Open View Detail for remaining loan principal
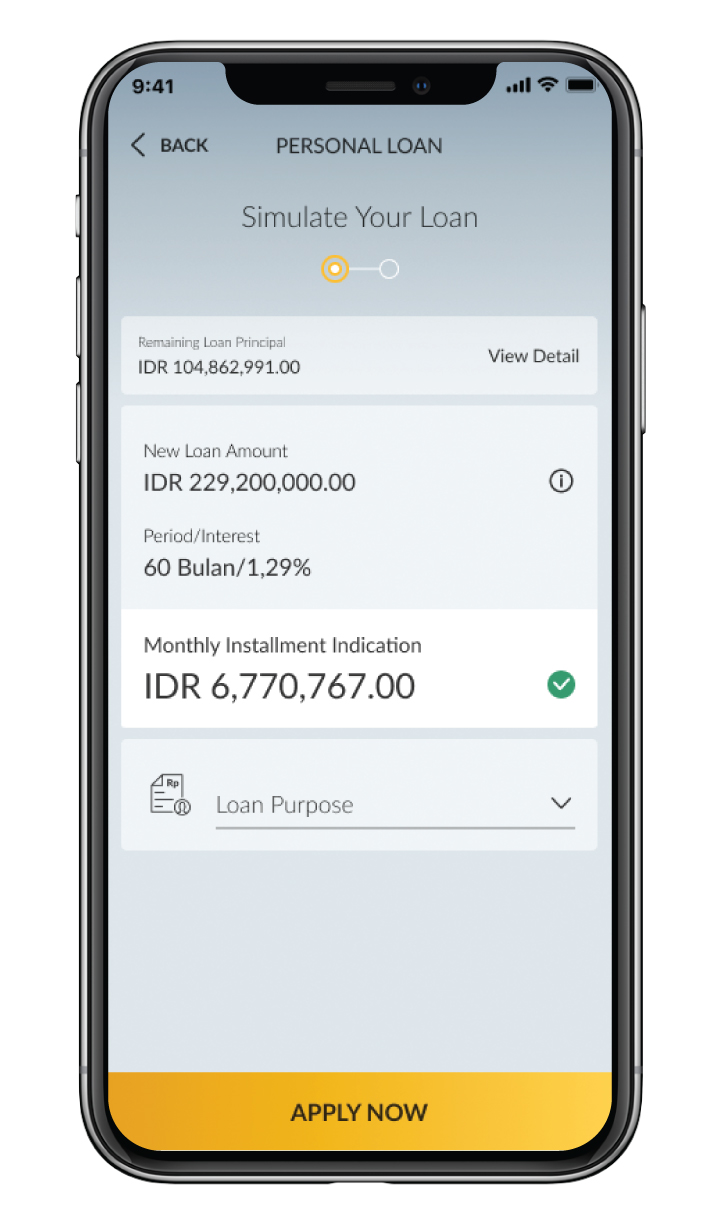This screenshot has height=1224, width=720. click(533, 356)
